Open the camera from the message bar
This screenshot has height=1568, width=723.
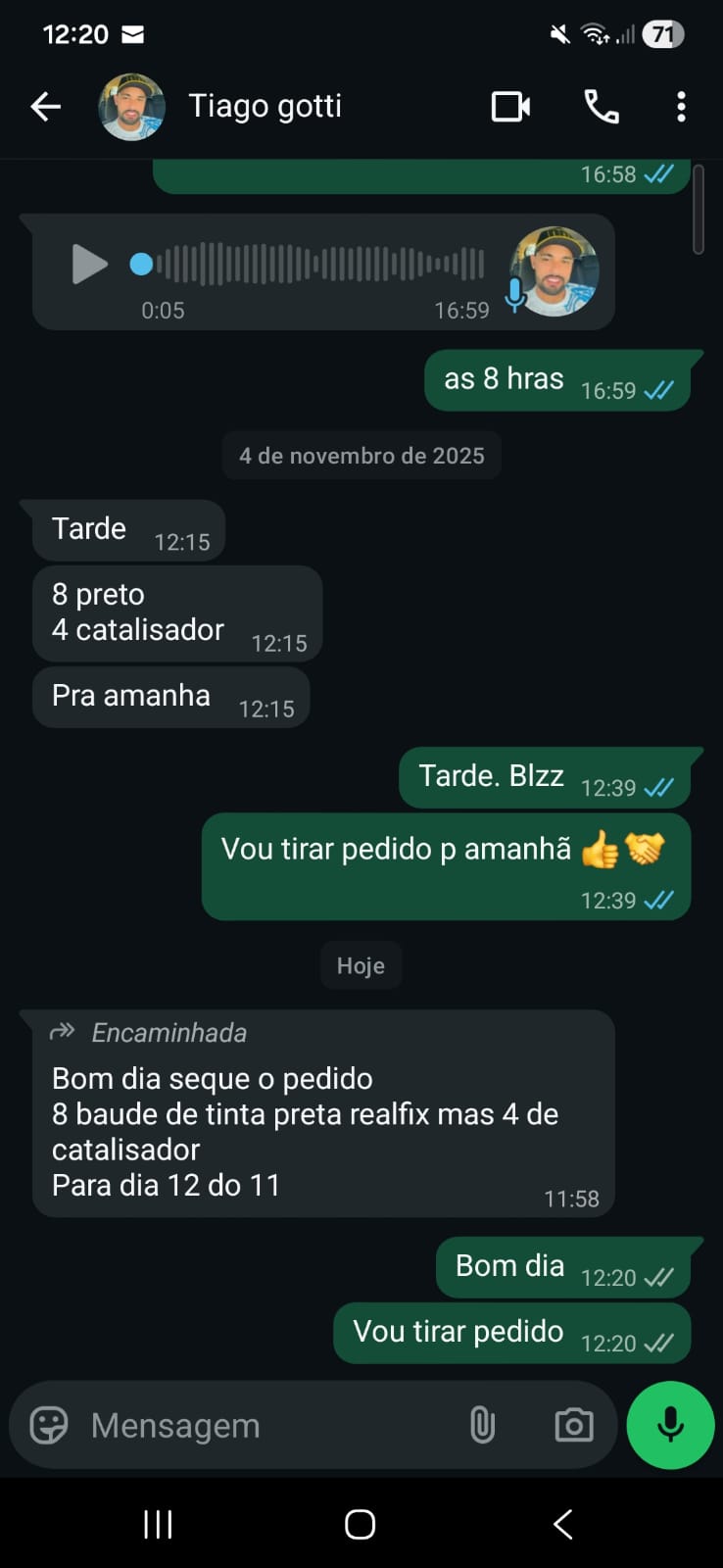(x=573, y=1425)
